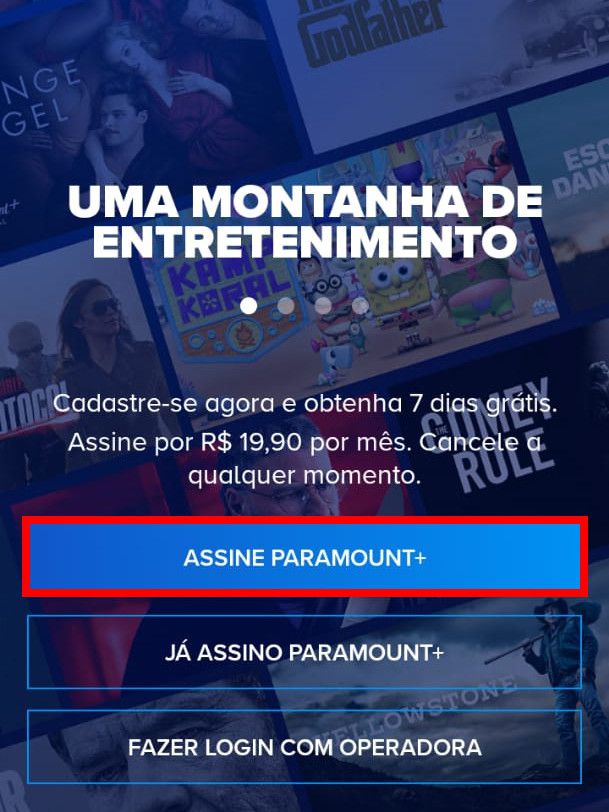The image size is (609, 812).
Task: Jump to the second carousel page dot
Action: click(286, 305)
